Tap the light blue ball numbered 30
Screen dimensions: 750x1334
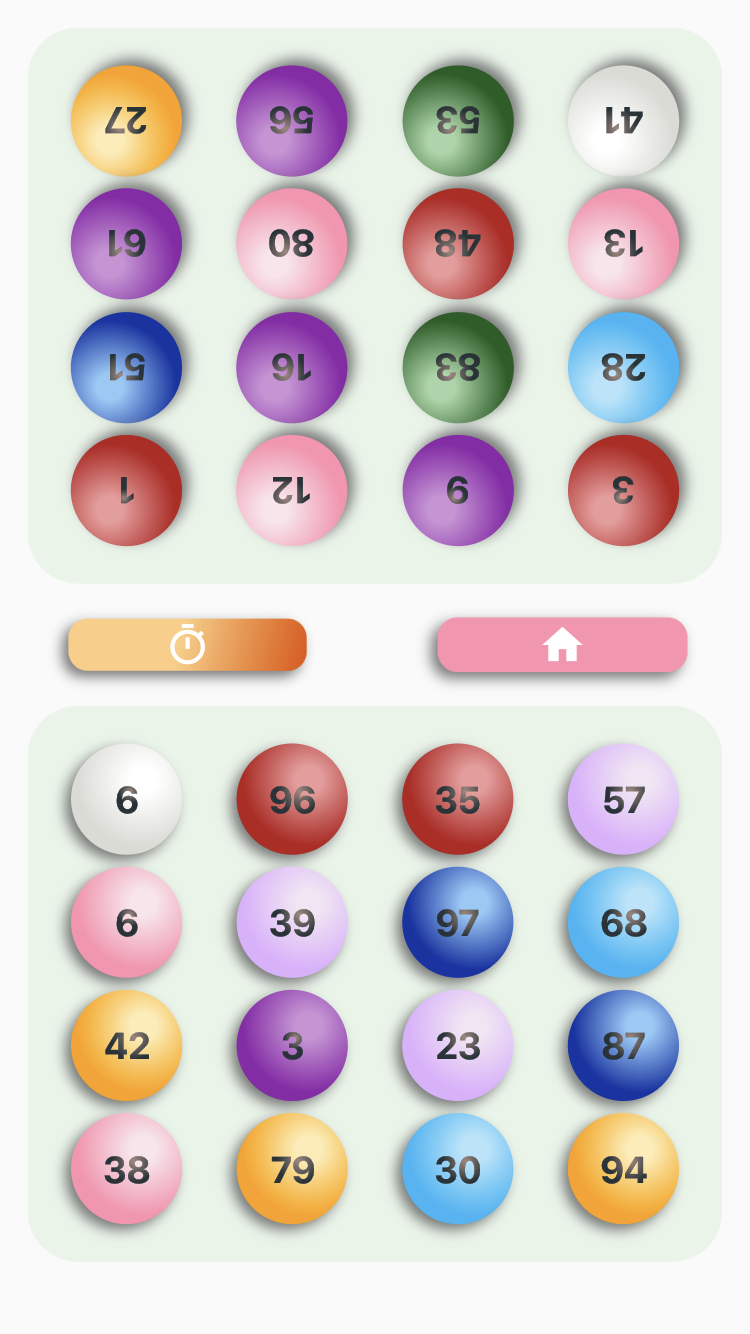pyautogui.click(x=458, y=1169)
